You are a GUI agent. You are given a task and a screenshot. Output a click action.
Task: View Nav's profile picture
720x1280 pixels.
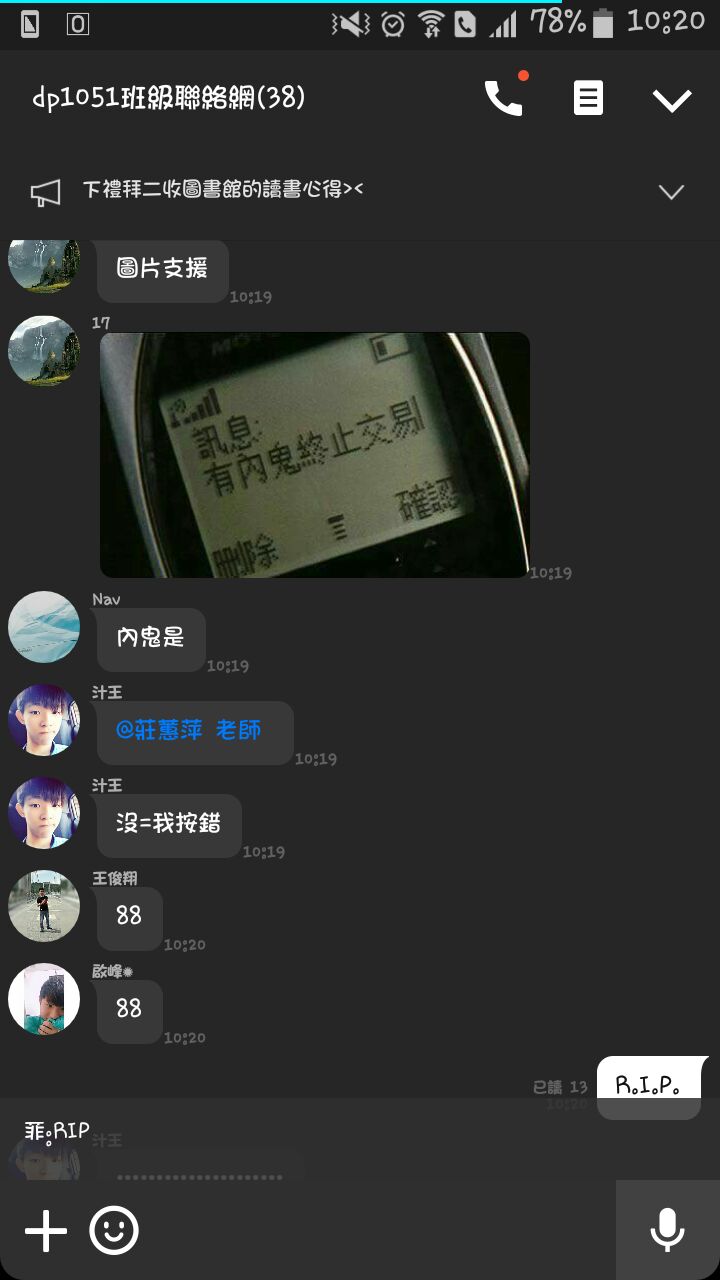click(44, 627)
